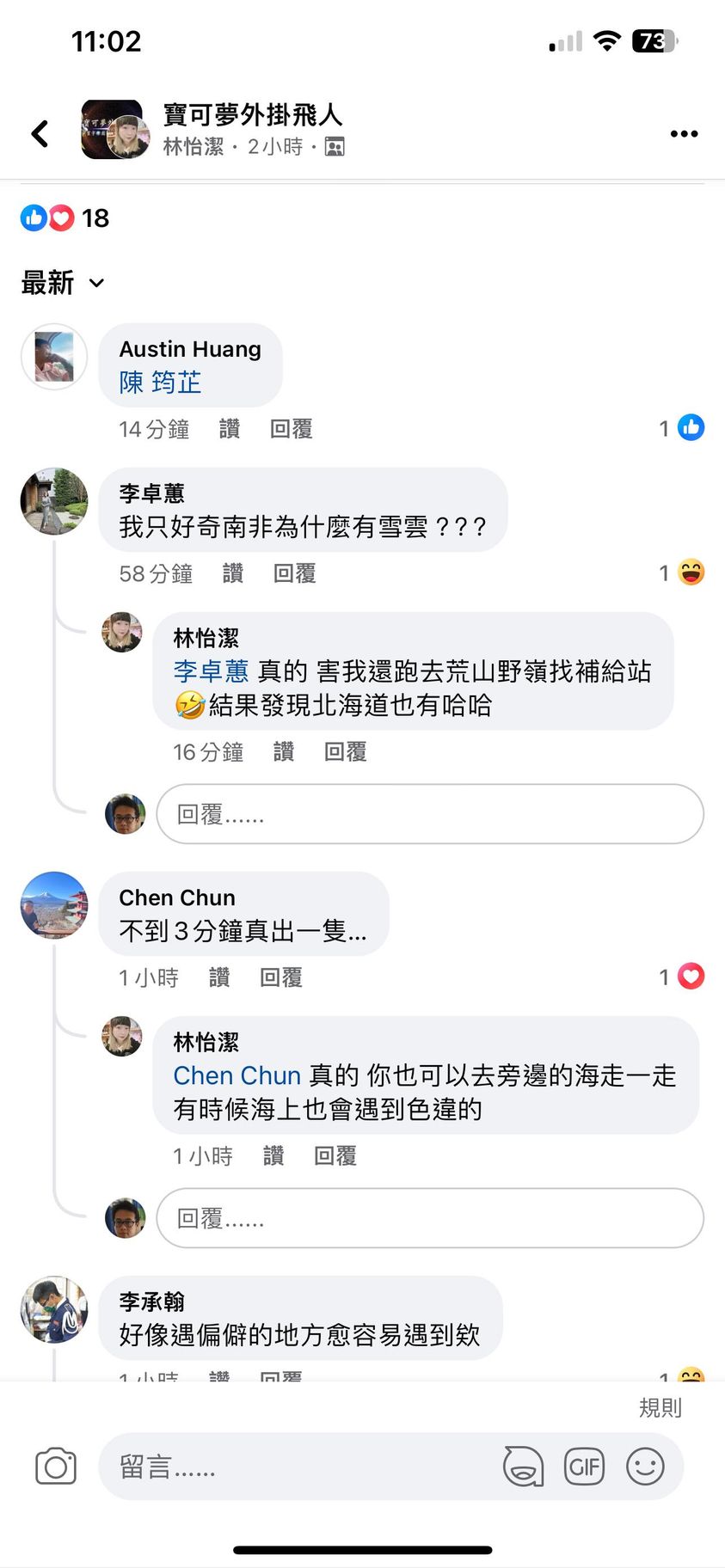The height and width of the screenshot is (1568, 725).
Task: Reply to Austin Huang's comment
Action: click(291, 429)
